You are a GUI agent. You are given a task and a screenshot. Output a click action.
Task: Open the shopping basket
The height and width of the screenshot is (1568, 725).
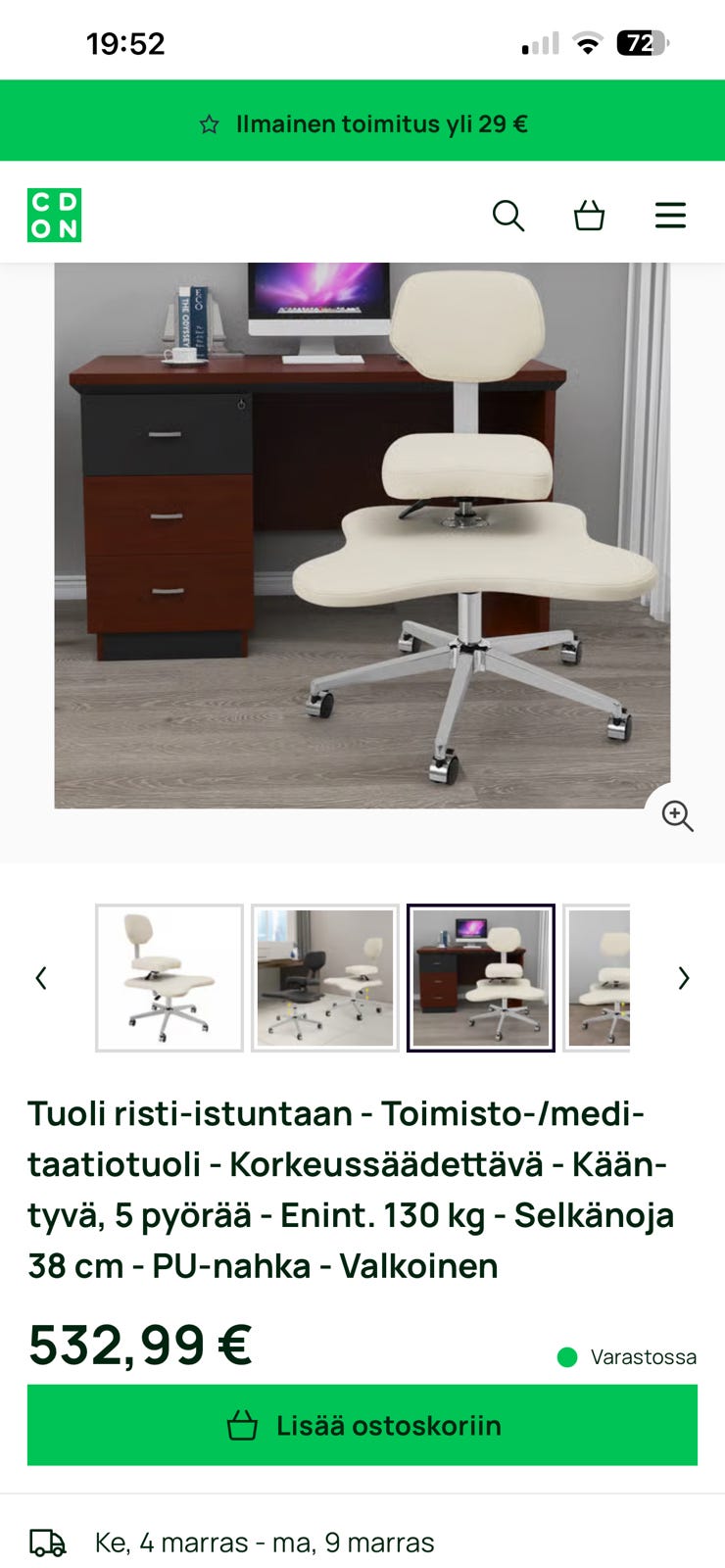coord(589,215)
